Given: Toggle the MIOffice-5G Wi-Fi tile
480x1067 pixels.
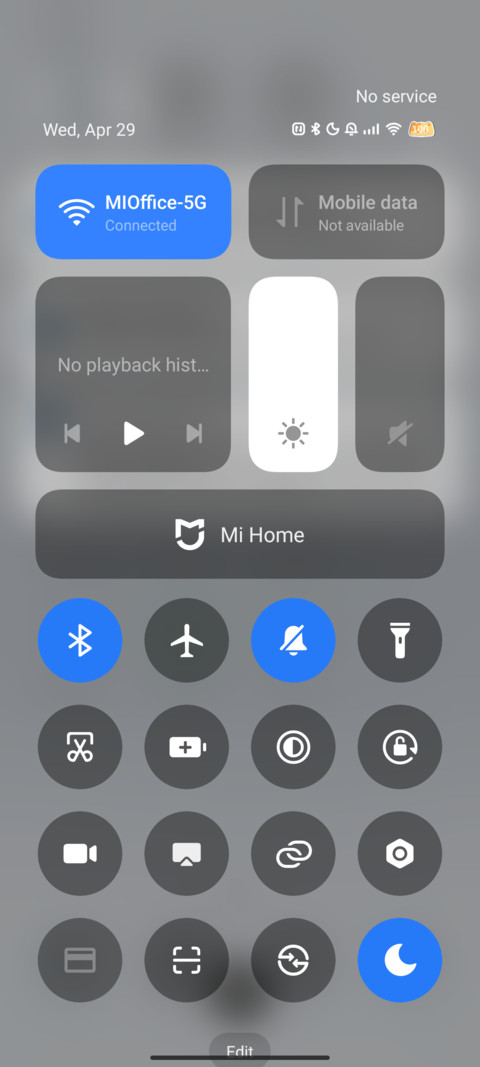Looking at the screenshot, I should pos(133,212).
